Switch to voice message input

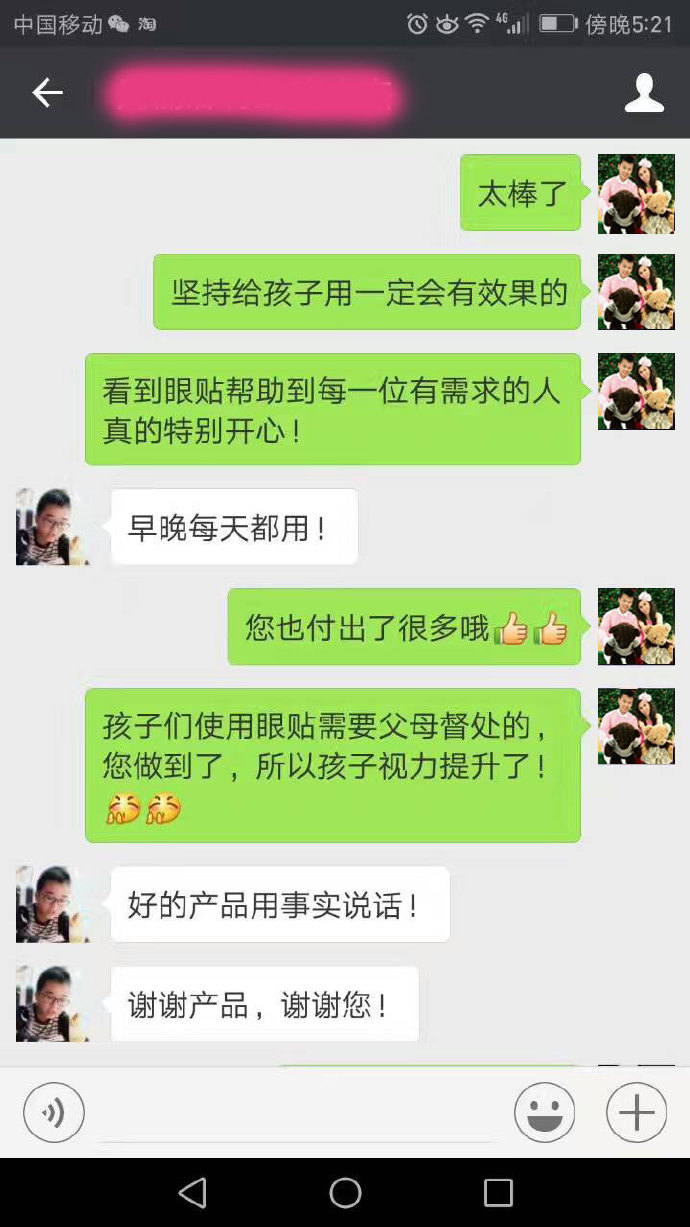click(54, 1112)
